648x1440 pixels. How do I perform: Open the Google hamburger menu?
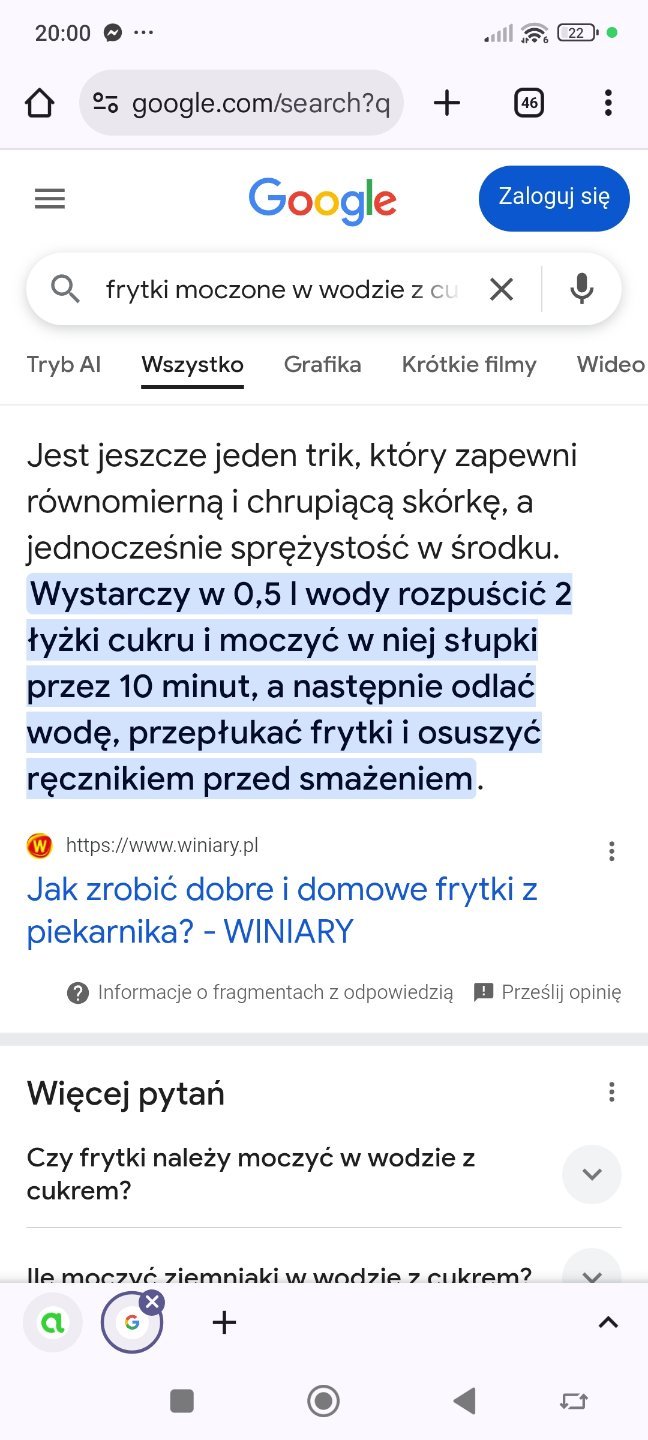[50, 199]
